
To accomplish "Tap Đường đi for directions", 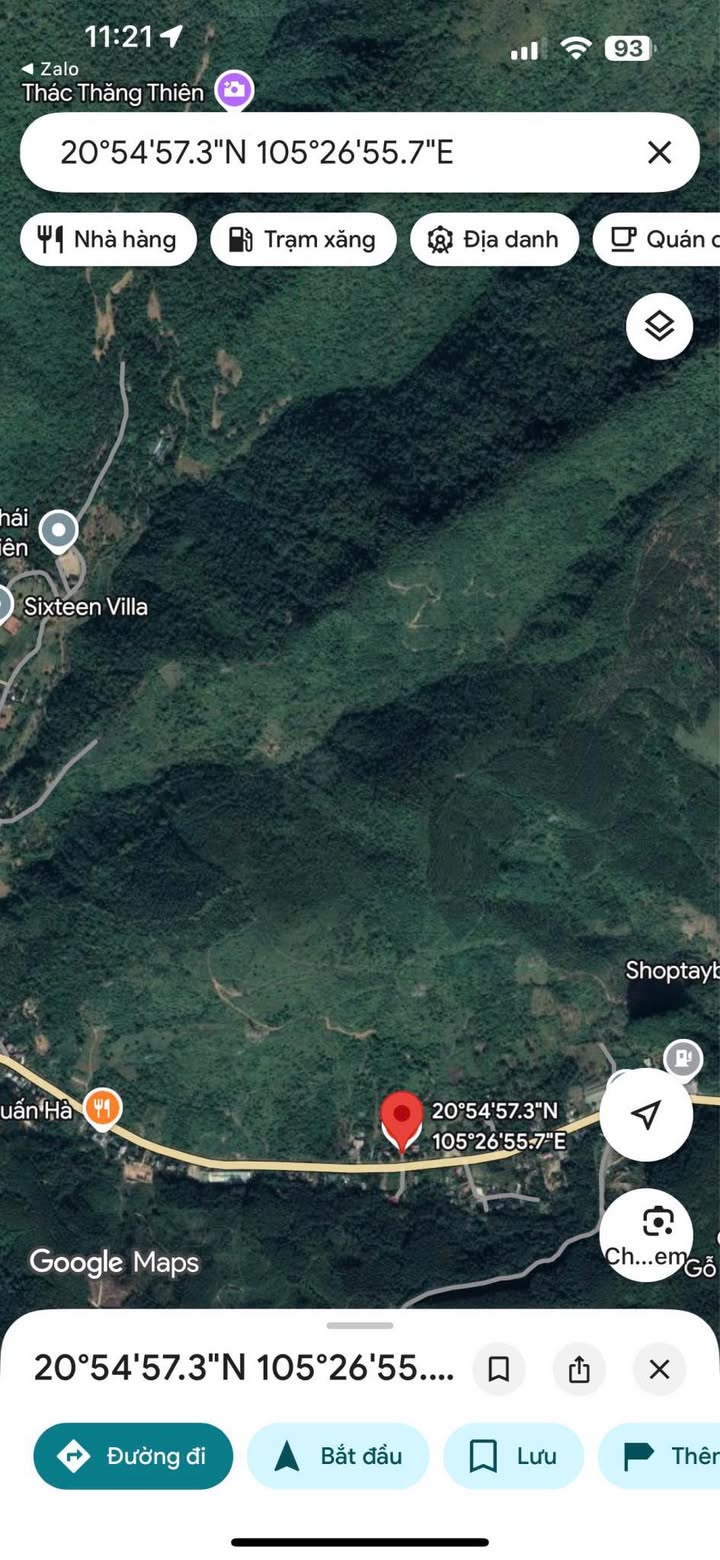I will point(133,1456).
